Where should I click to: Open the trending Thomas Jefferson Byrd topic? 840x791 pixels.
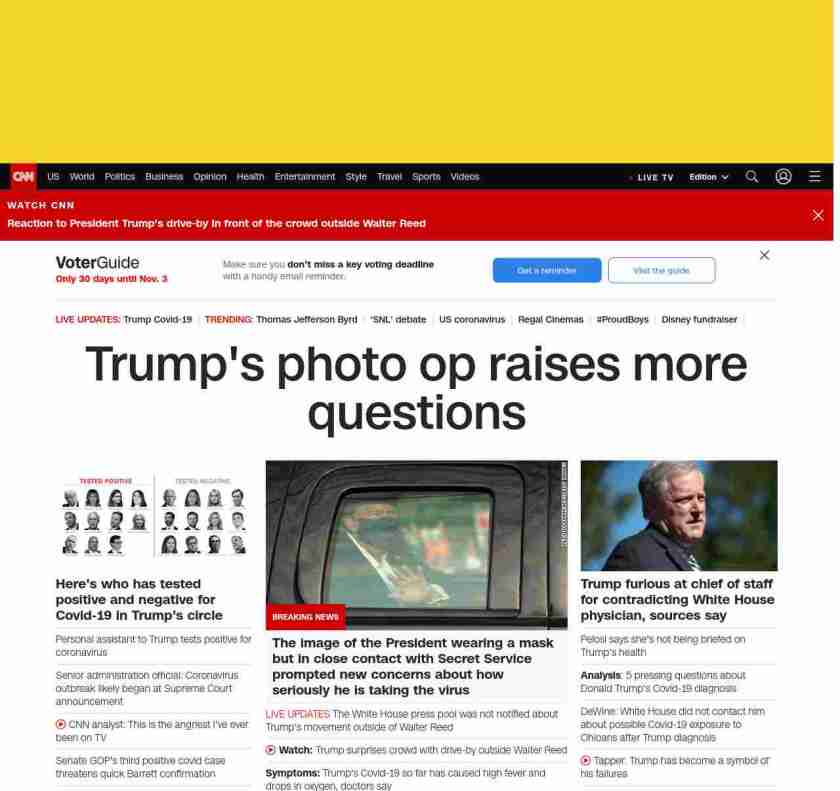coord(306,320)
